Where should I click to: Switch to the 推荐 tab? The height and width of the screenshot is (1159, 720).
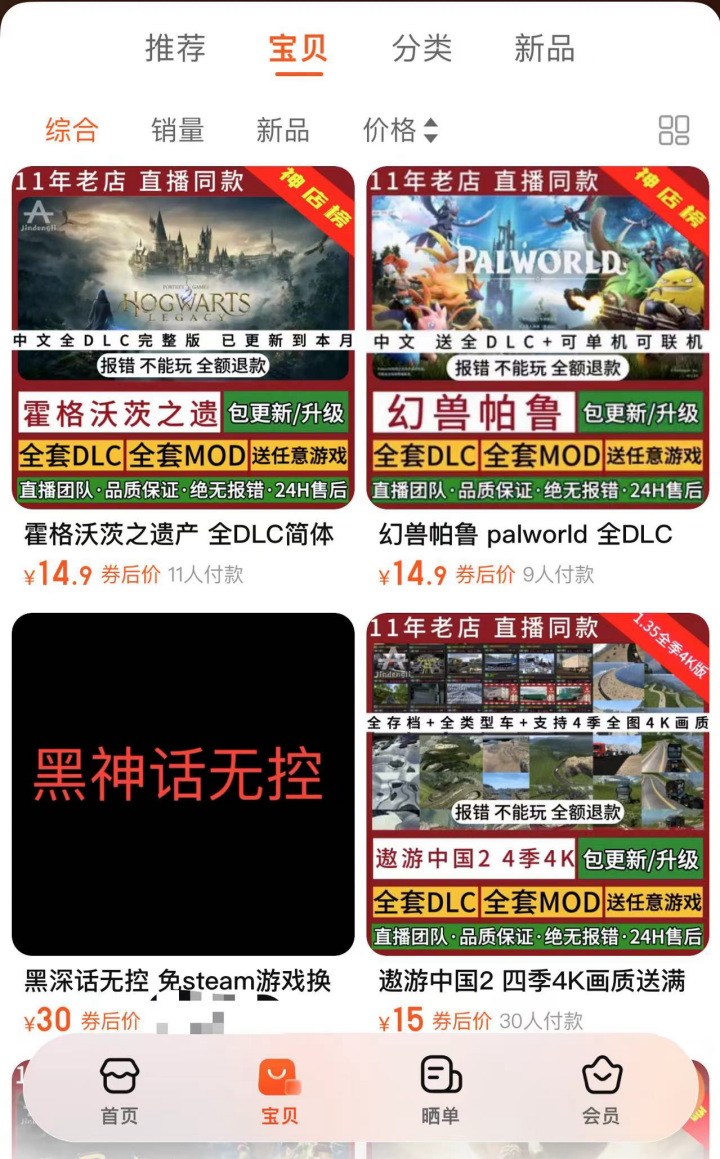tap(175, 48)
